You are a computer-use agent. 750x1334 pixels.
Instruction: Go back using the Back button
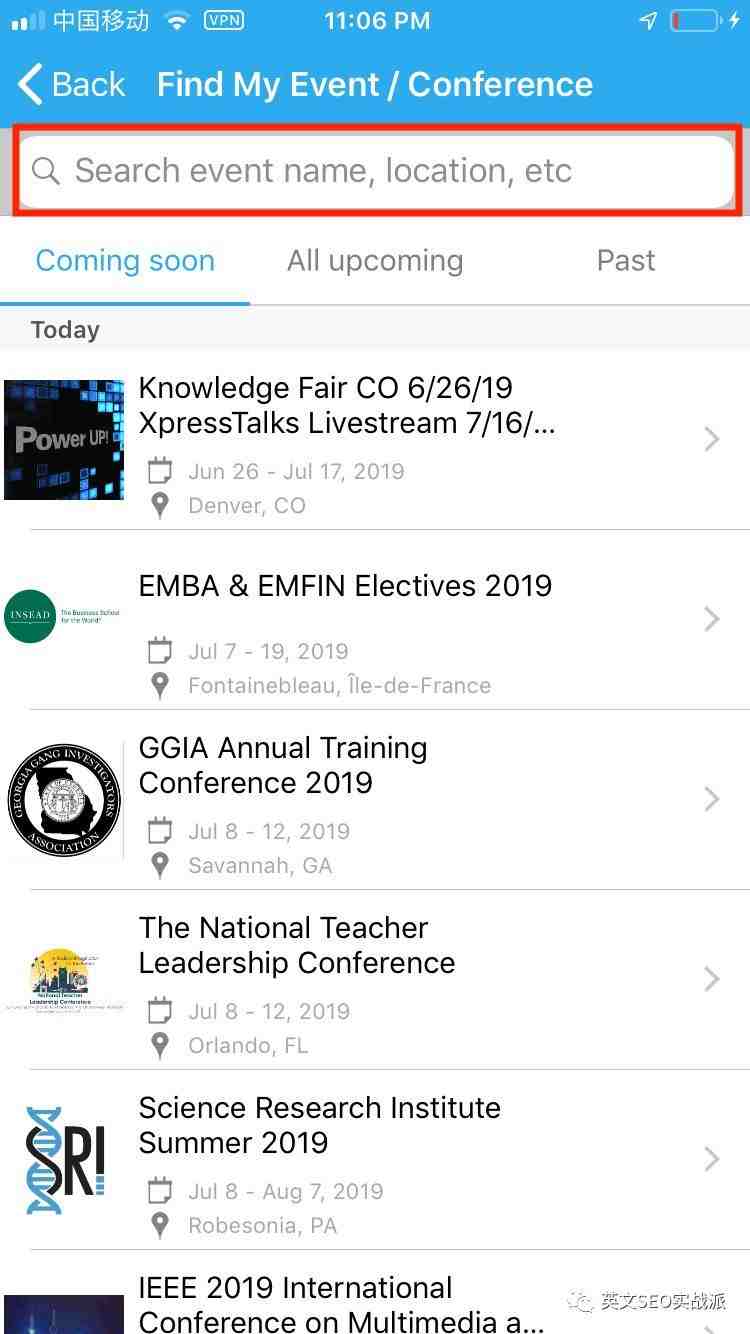coord(72,85)
